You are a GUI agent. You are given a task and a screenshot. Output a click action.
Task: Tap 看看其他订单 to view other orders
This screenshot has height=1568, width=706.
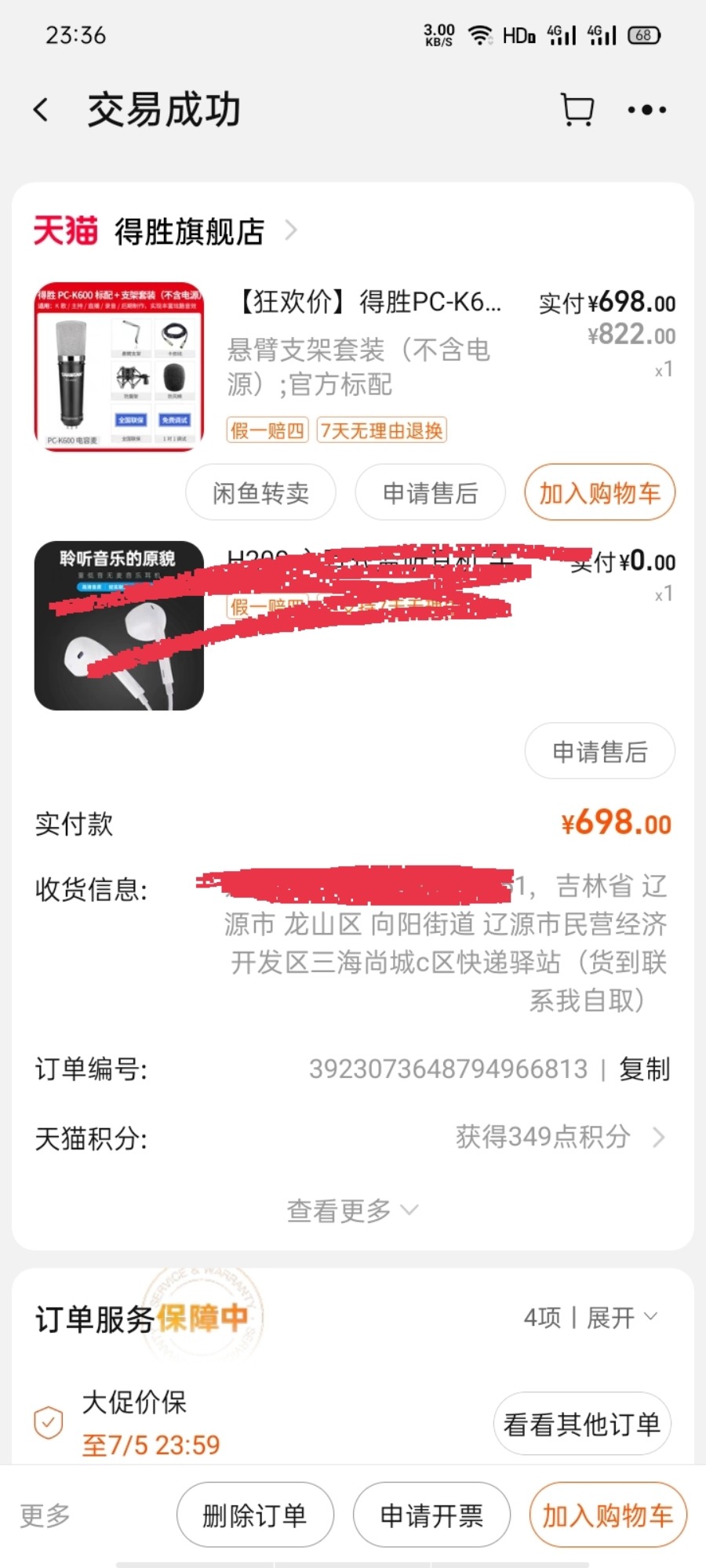[x=581, y=1424]
